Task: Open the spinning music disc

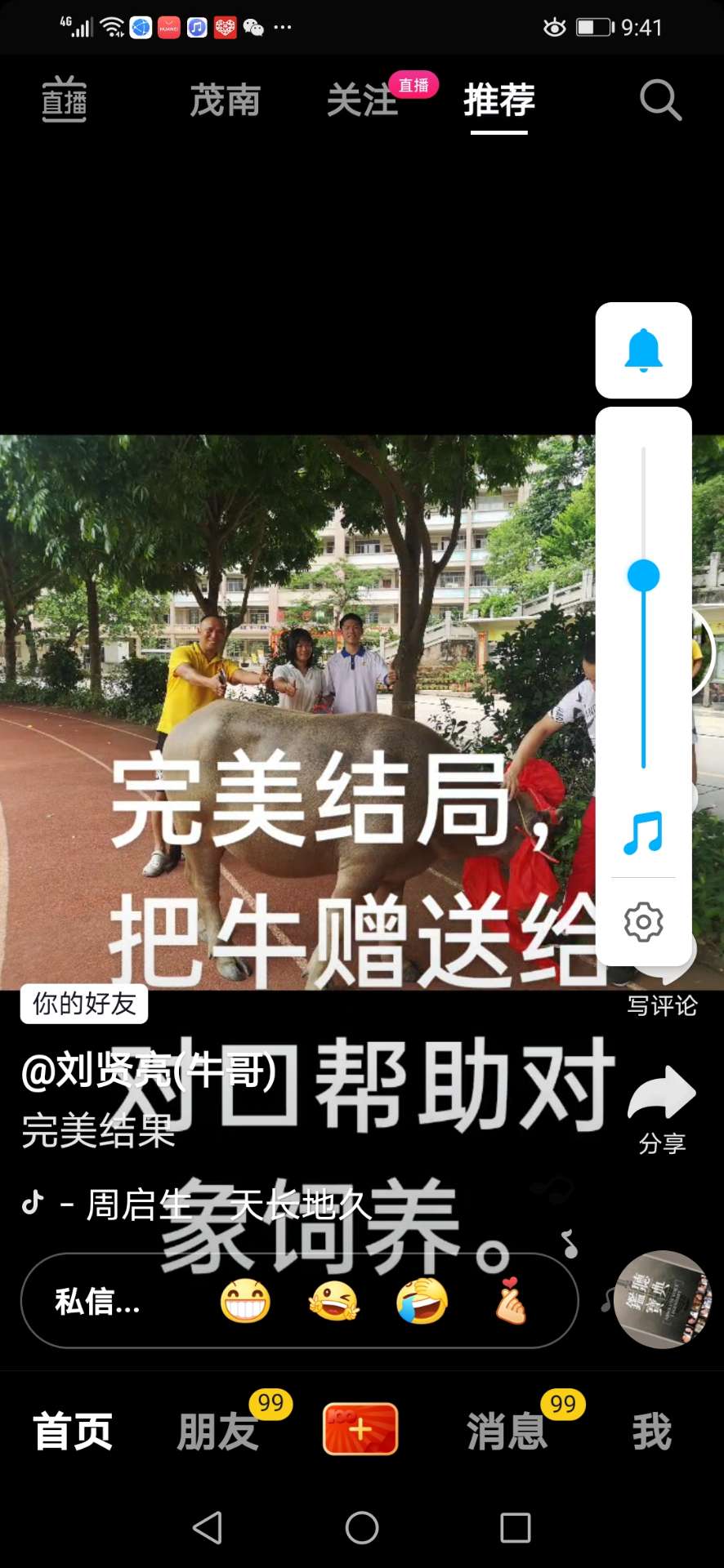Action: tap(663, 1299)
